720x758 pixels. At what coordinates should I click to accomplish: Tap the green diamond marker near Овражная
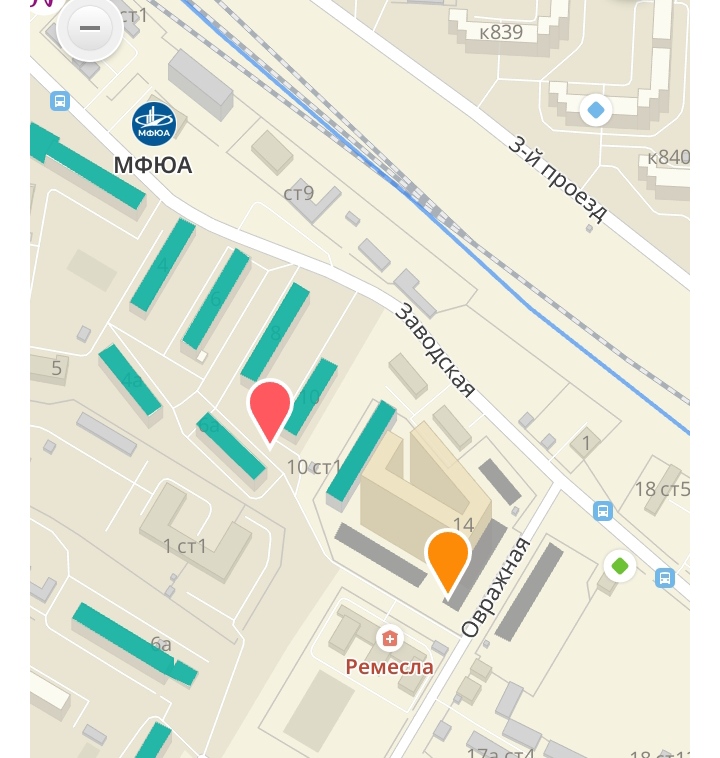coord(620,567)
